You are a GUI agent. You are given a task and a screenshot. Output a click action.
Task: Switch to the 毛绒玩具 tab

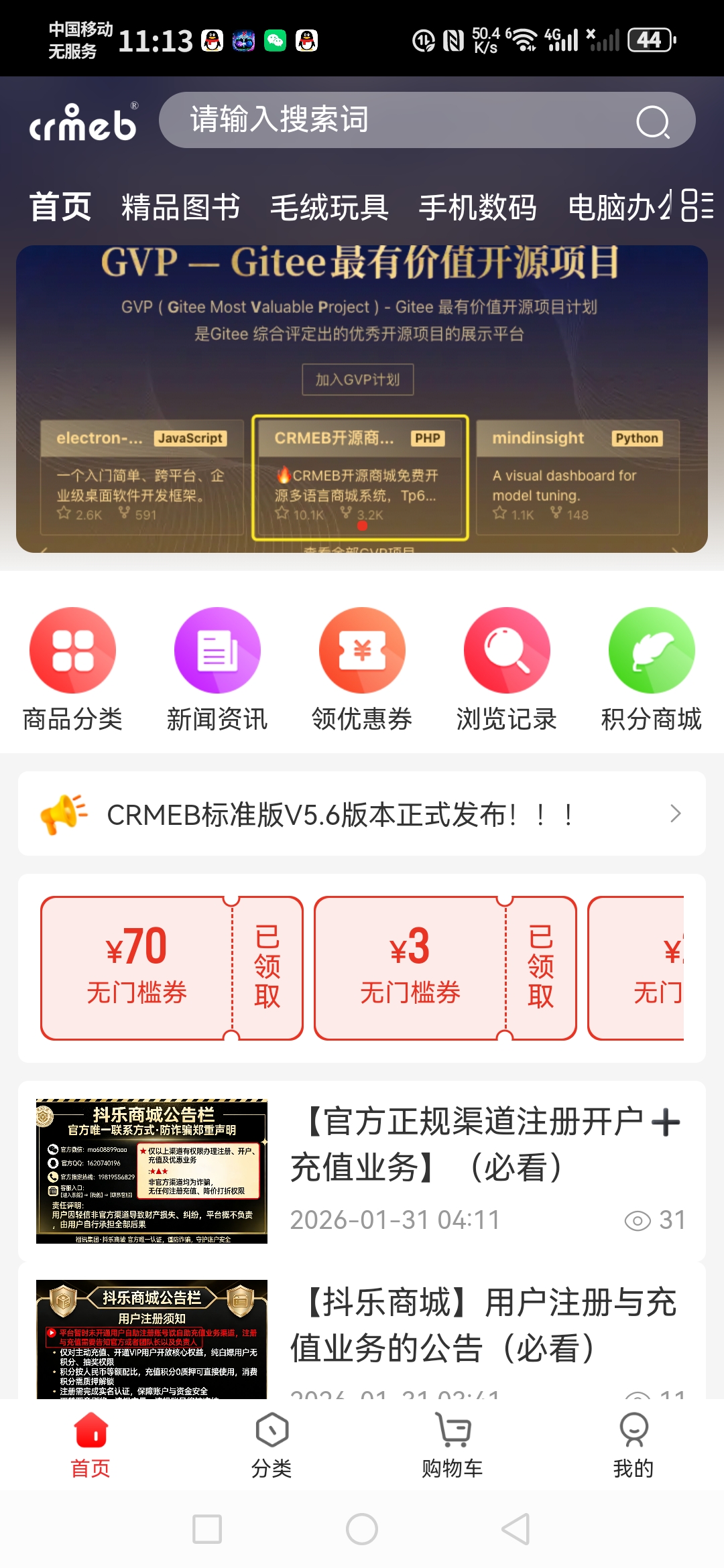tap(329, 207)
